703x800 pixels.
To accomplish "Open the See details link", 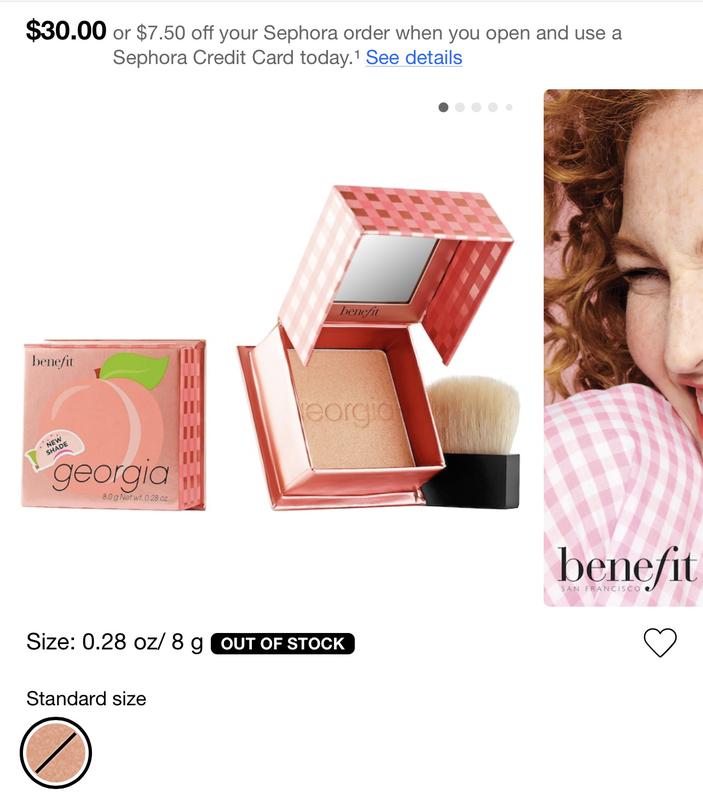I will click(413, 58).
